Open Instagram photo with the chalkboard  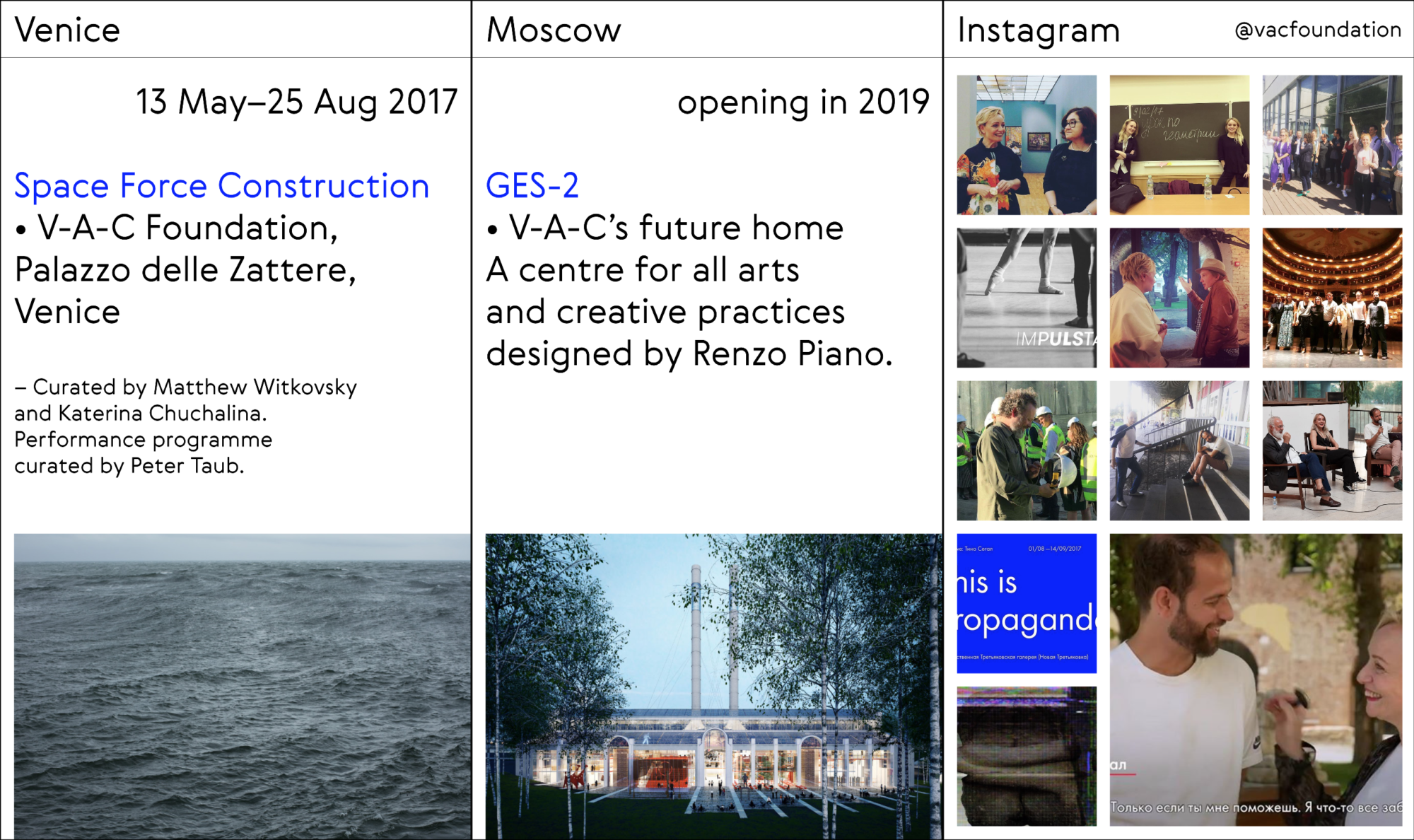click(x=1179, y=145)
